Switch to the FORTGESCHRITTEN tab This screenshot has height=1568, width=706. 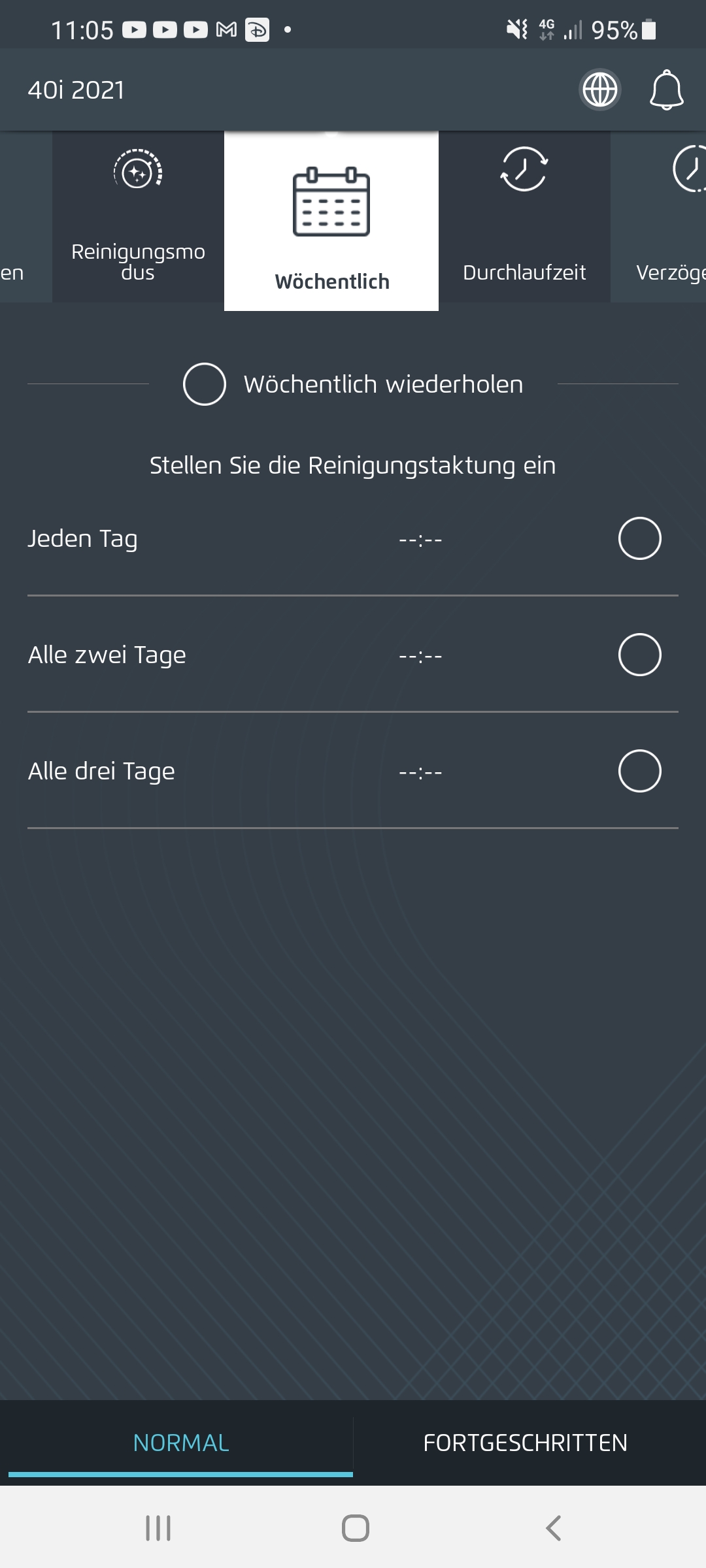click(526, 1443)
